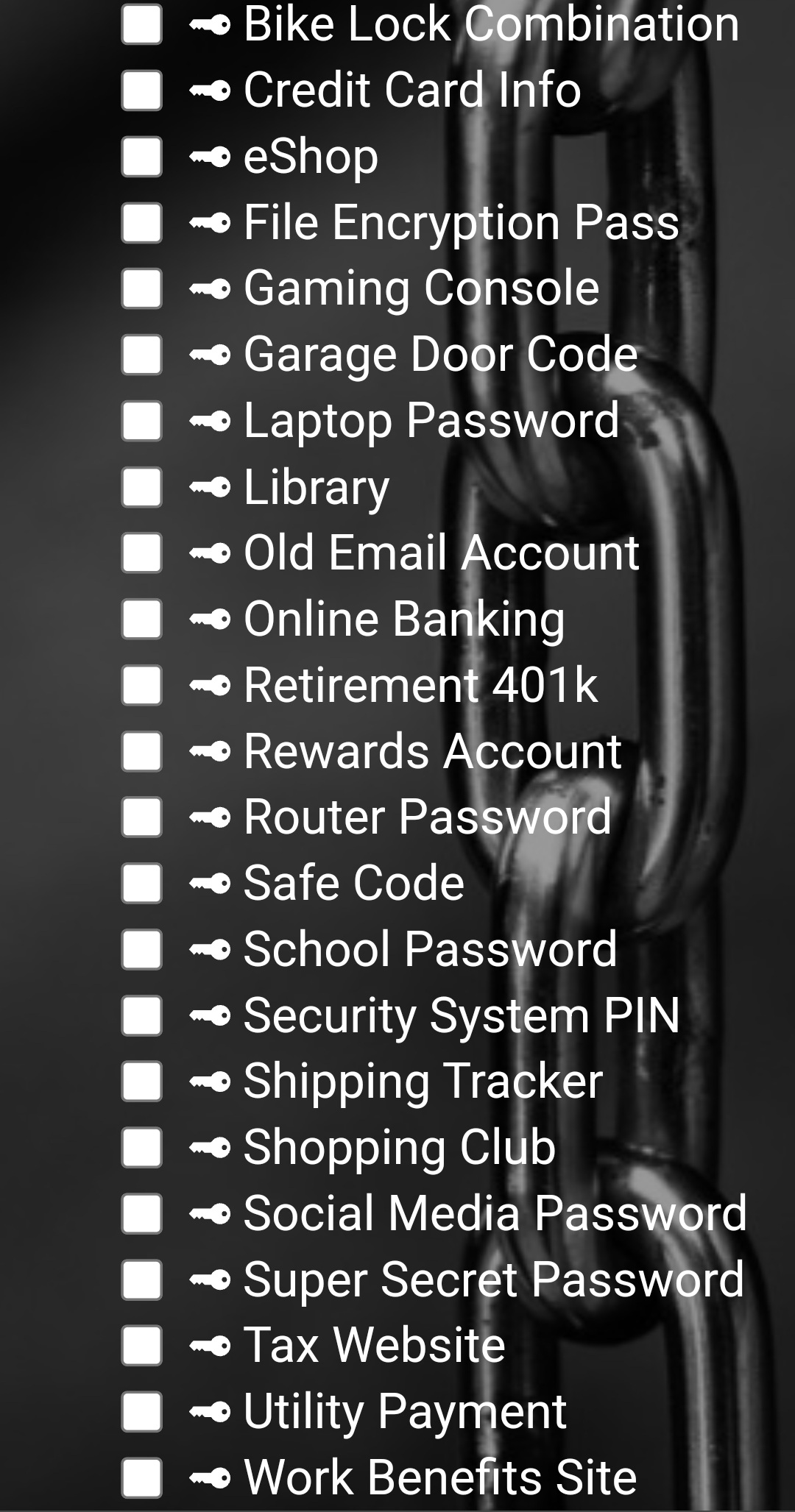Open the Social Media Password entry
795x1512 pixels.
(x=495, y=1213)
